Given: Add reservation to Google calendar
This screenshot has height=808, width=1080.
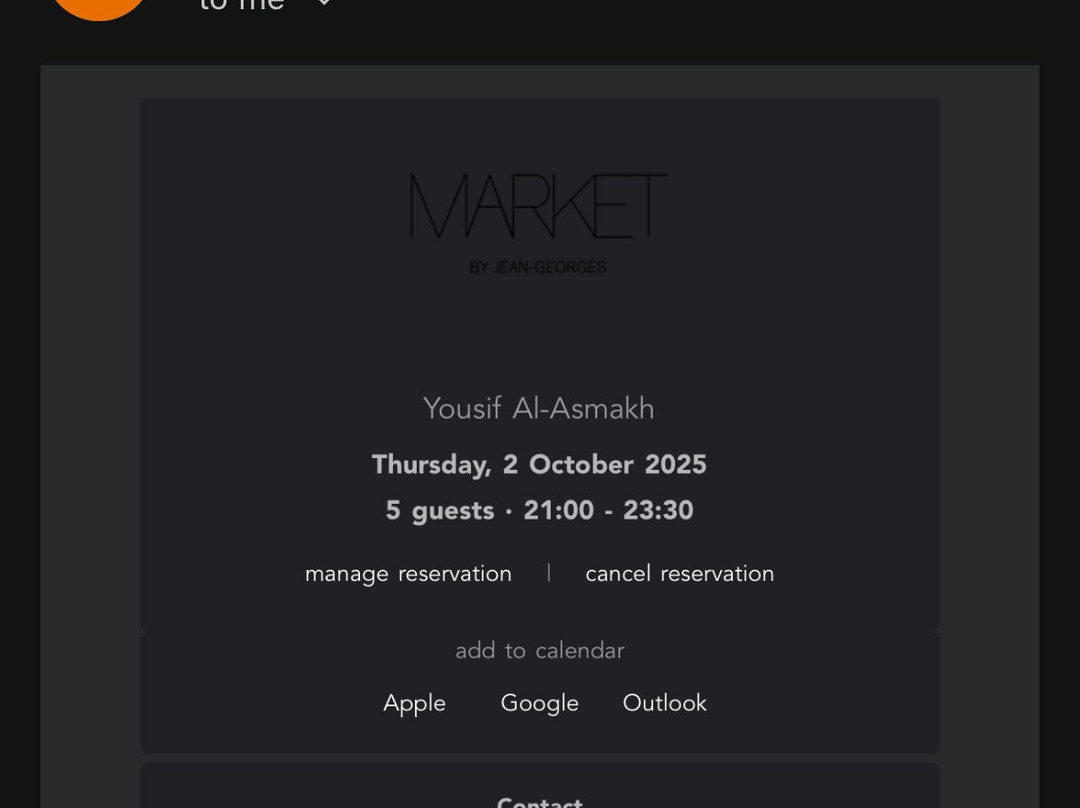Looking at the screenshot, I should click(539, 703).
